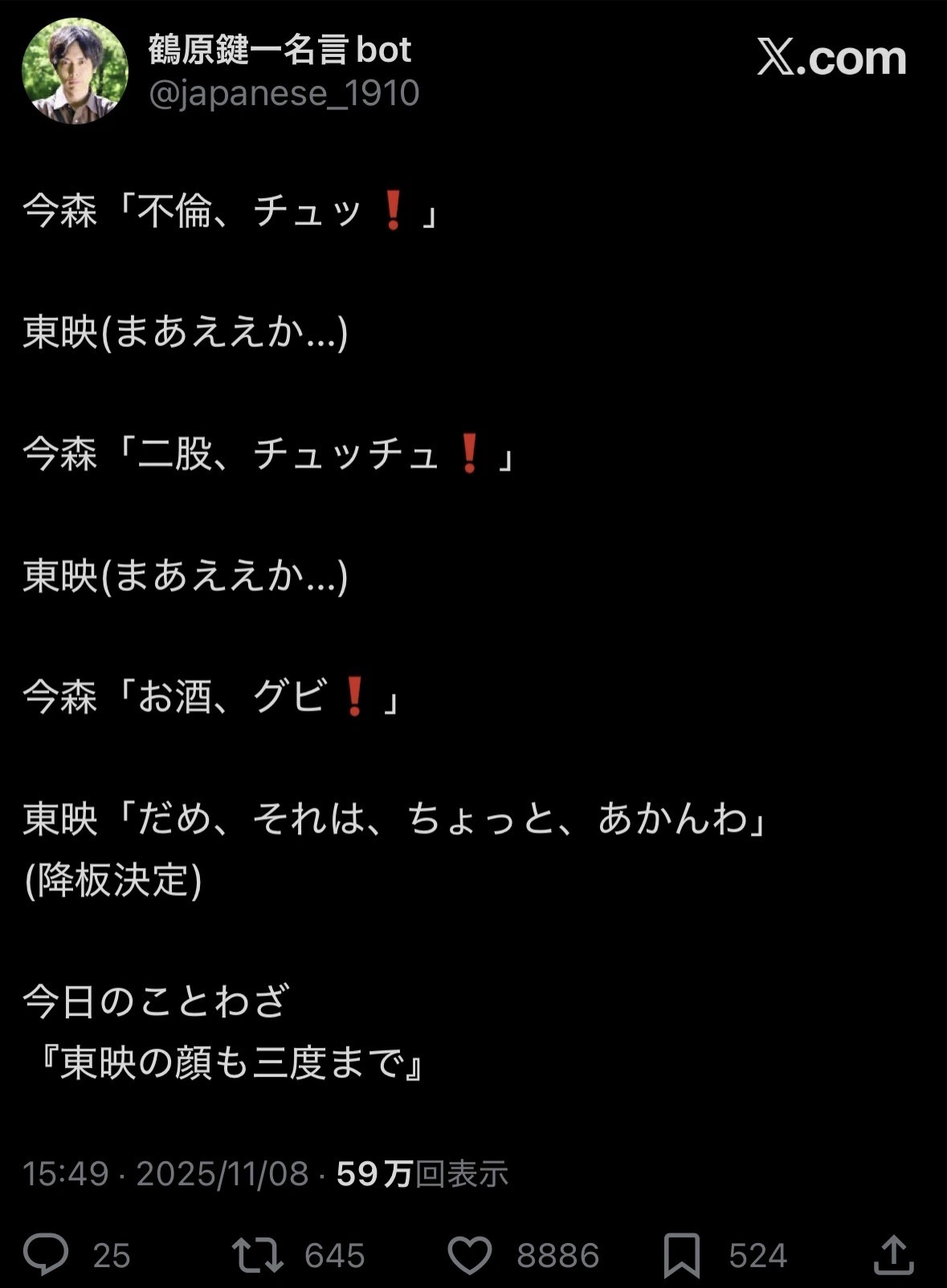
Task: Like the post with 8886 likes
Action: pos(470,1255)
